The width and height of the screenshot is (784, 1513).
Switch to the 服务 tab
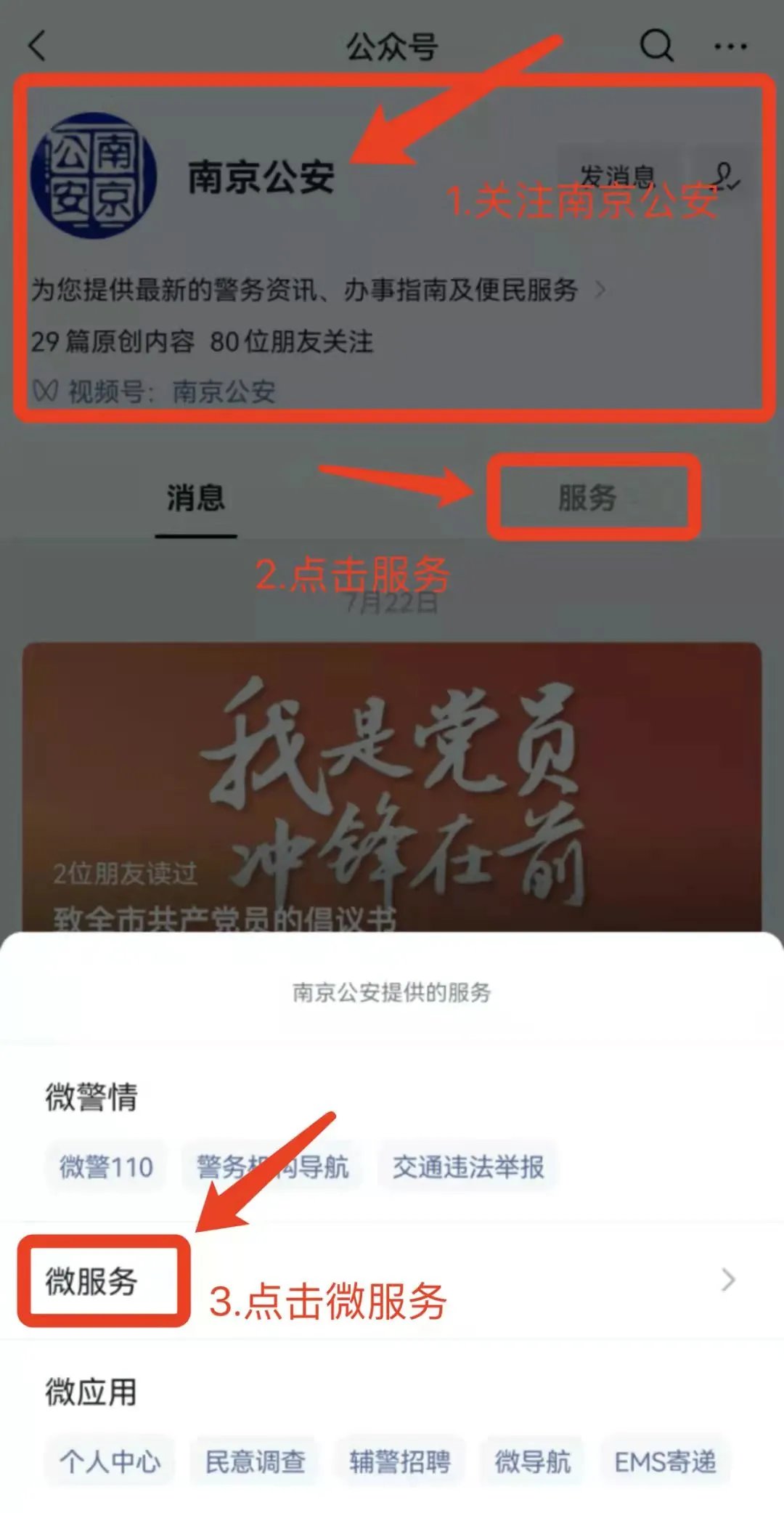[588, 498]
